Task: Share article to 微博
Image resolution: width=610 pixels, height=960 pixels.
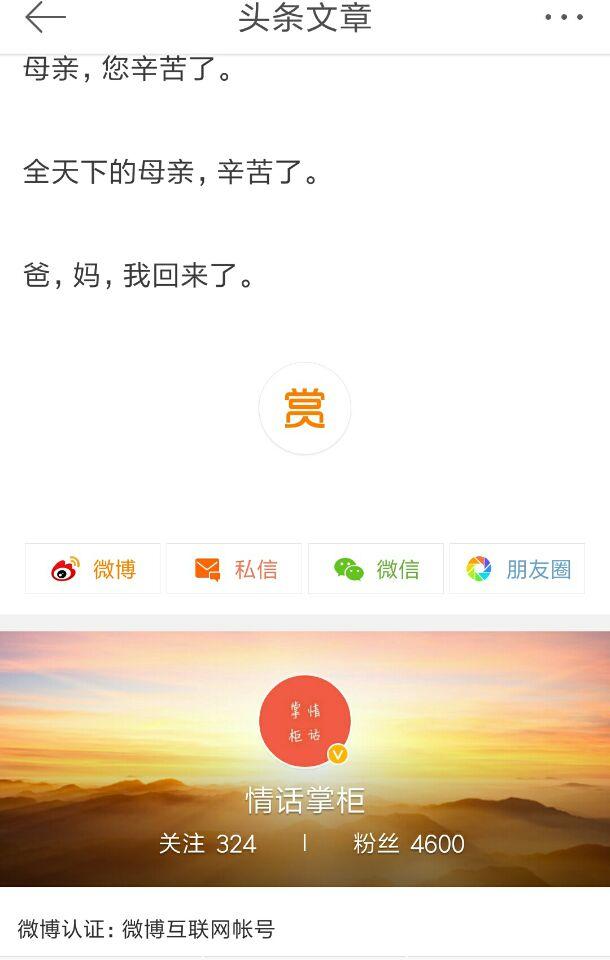Action: (93, 569)
